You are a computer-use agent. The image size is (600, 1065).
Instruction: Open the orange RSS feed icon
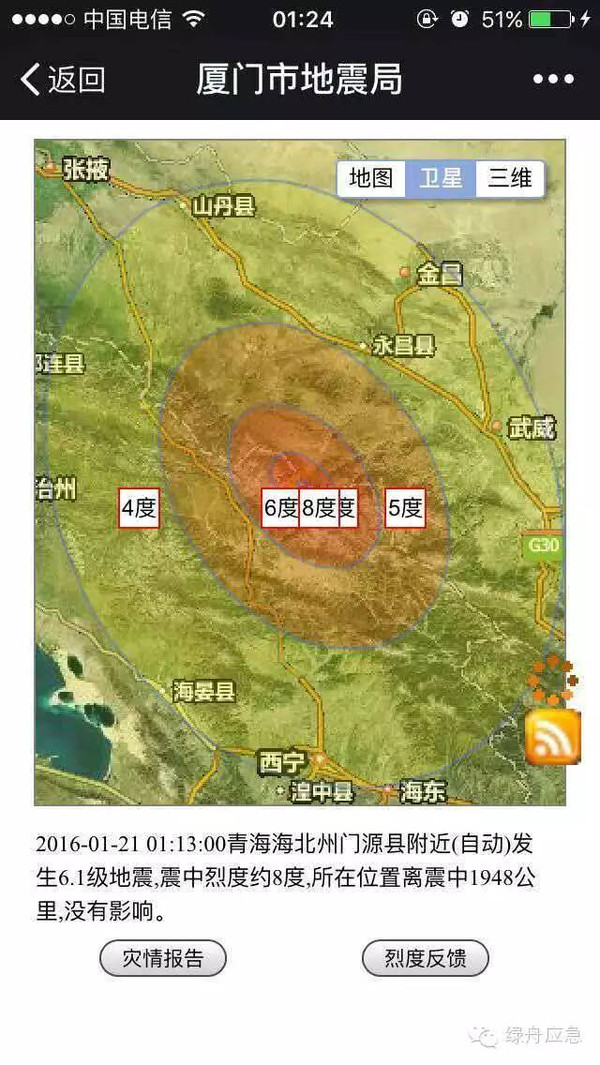[x=553, y=739]
